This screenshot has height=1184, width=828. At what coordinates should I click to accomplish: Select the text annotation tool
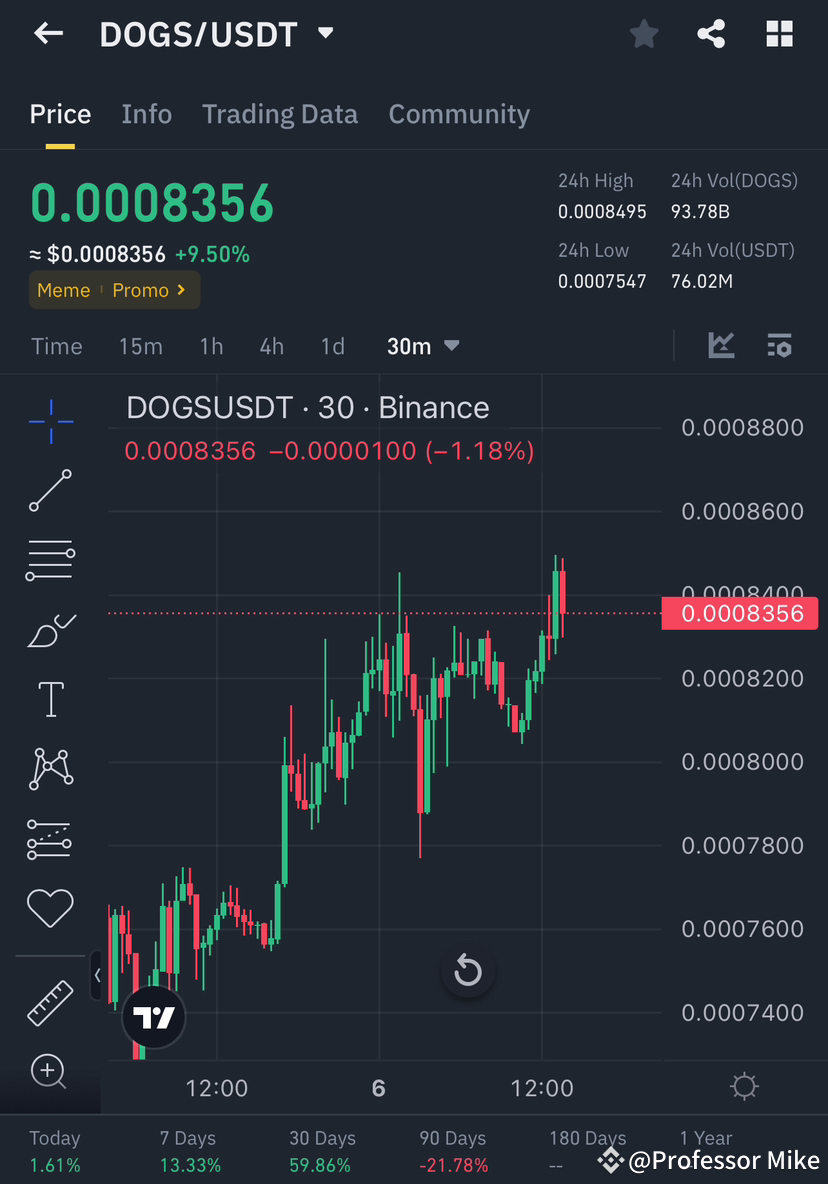pyautogui.click(x=50, y=699)
